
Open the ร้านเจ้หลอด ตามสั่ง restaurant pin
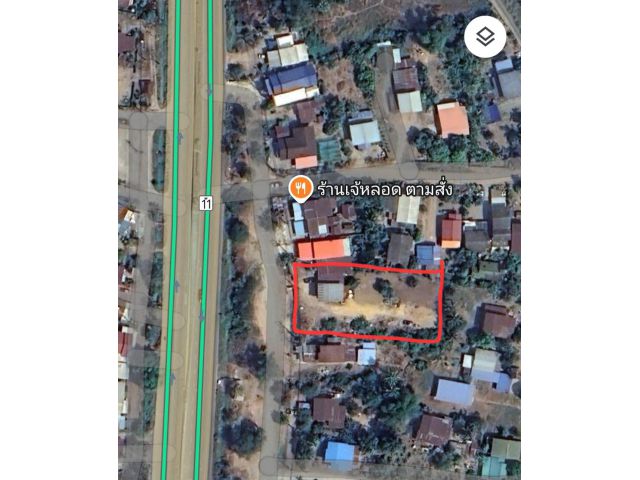tap(299, 187)
